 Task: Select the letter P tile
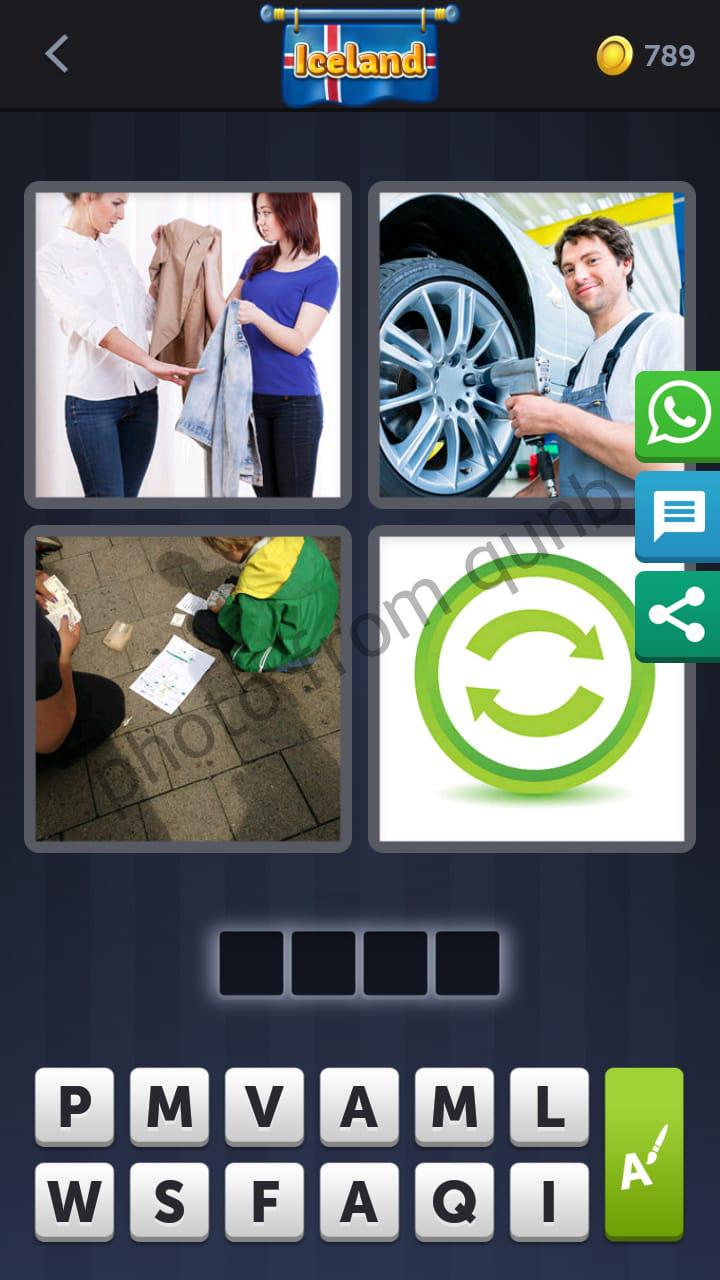[x=74, y=1106]
